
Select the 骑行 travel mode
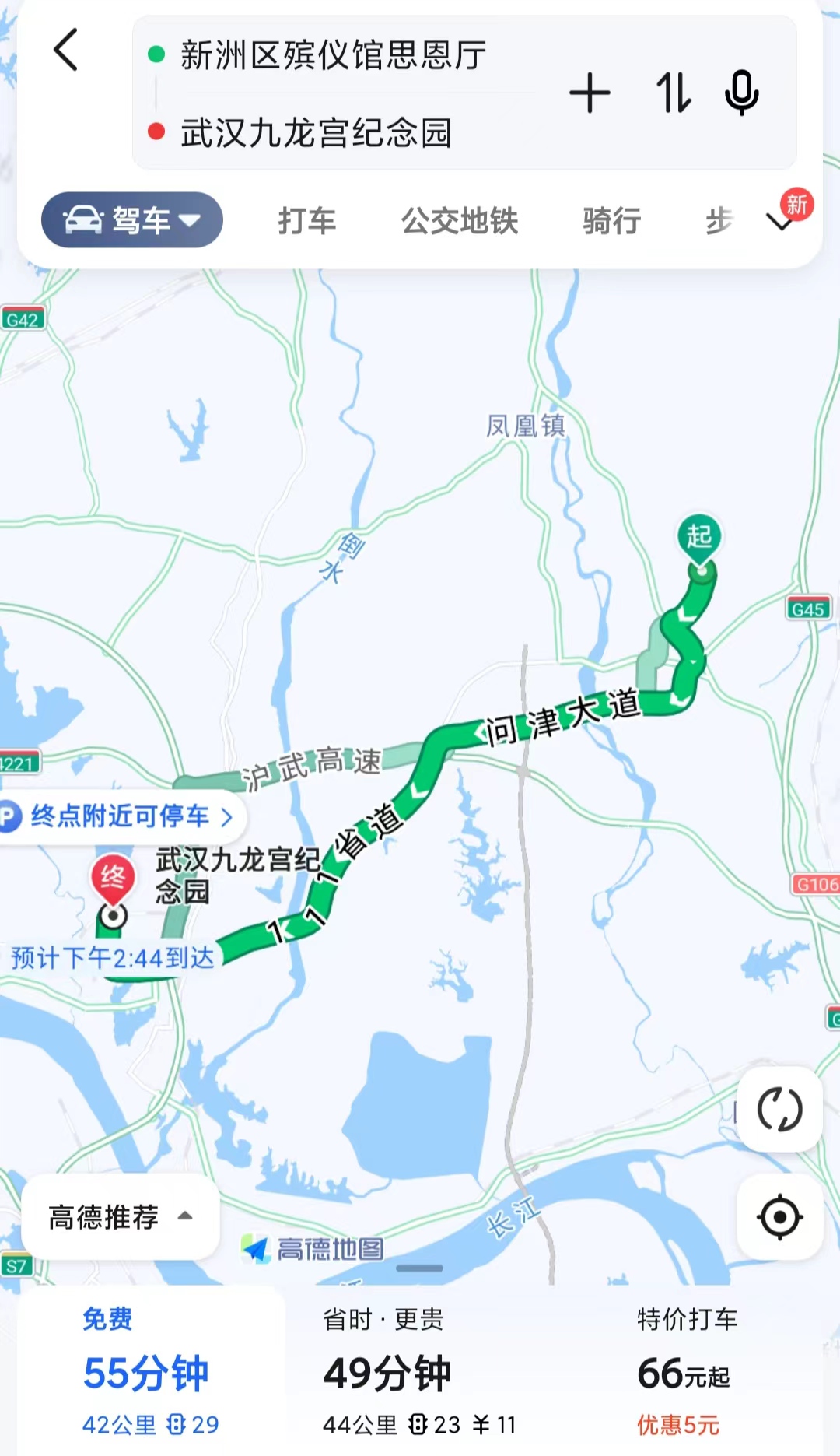[x=611, y=220]
